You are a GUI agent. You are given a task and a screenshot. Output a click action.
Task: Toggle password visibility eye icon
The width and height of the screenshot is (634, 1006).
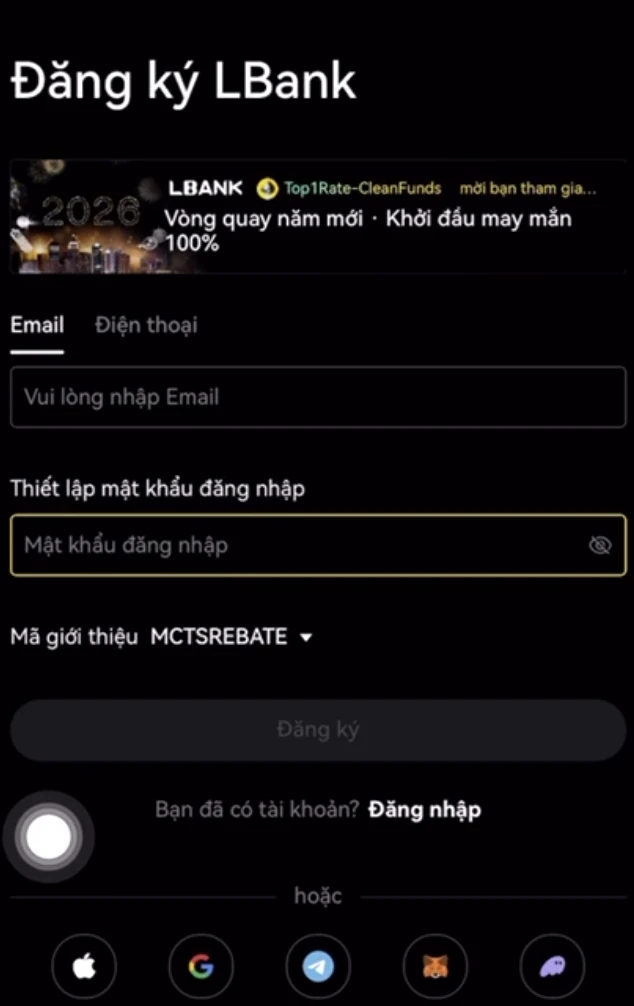pos(599,545)
